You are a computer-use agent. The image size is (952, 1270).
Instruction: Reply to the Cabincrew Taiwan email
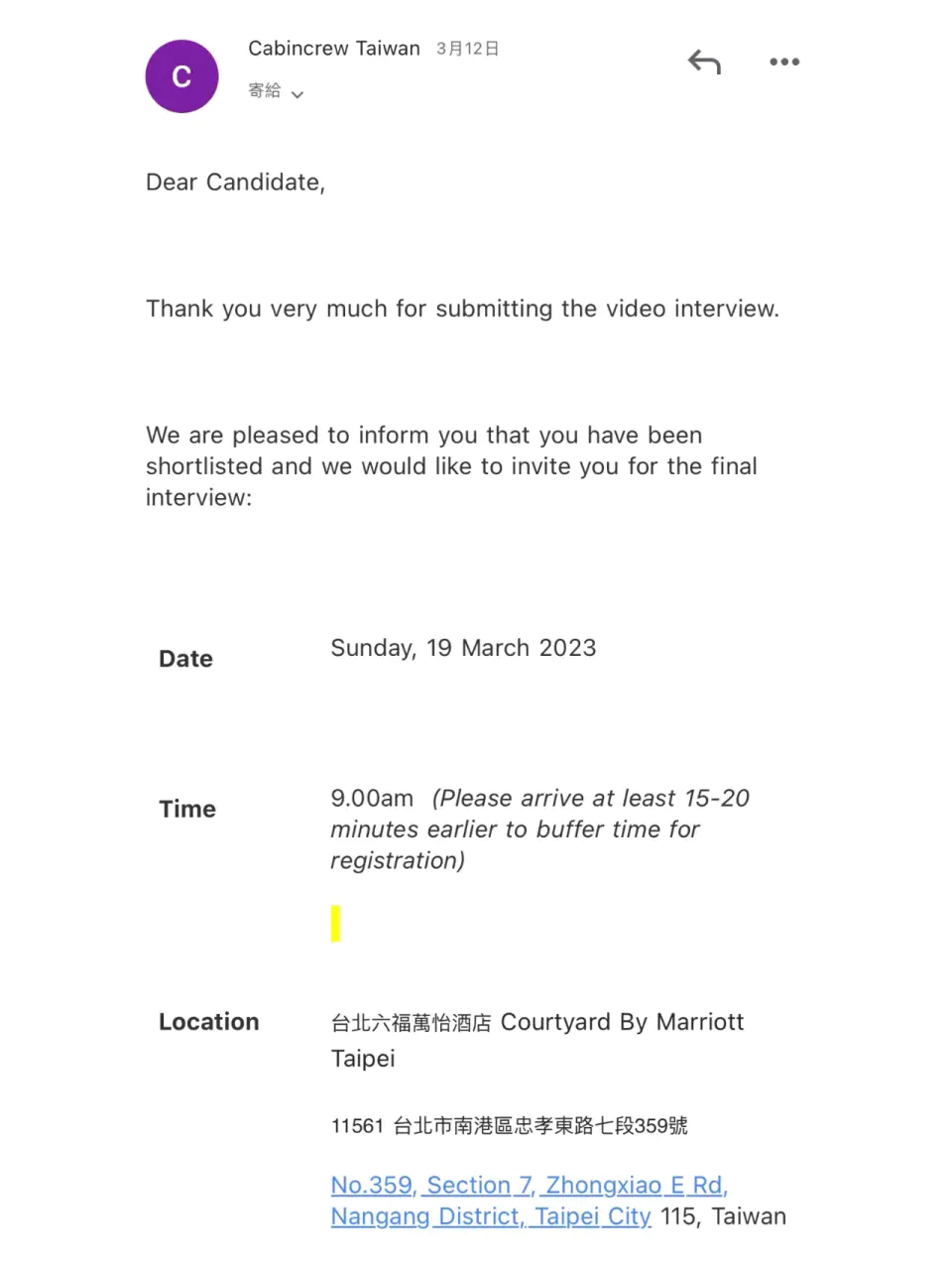pos(704,63)
